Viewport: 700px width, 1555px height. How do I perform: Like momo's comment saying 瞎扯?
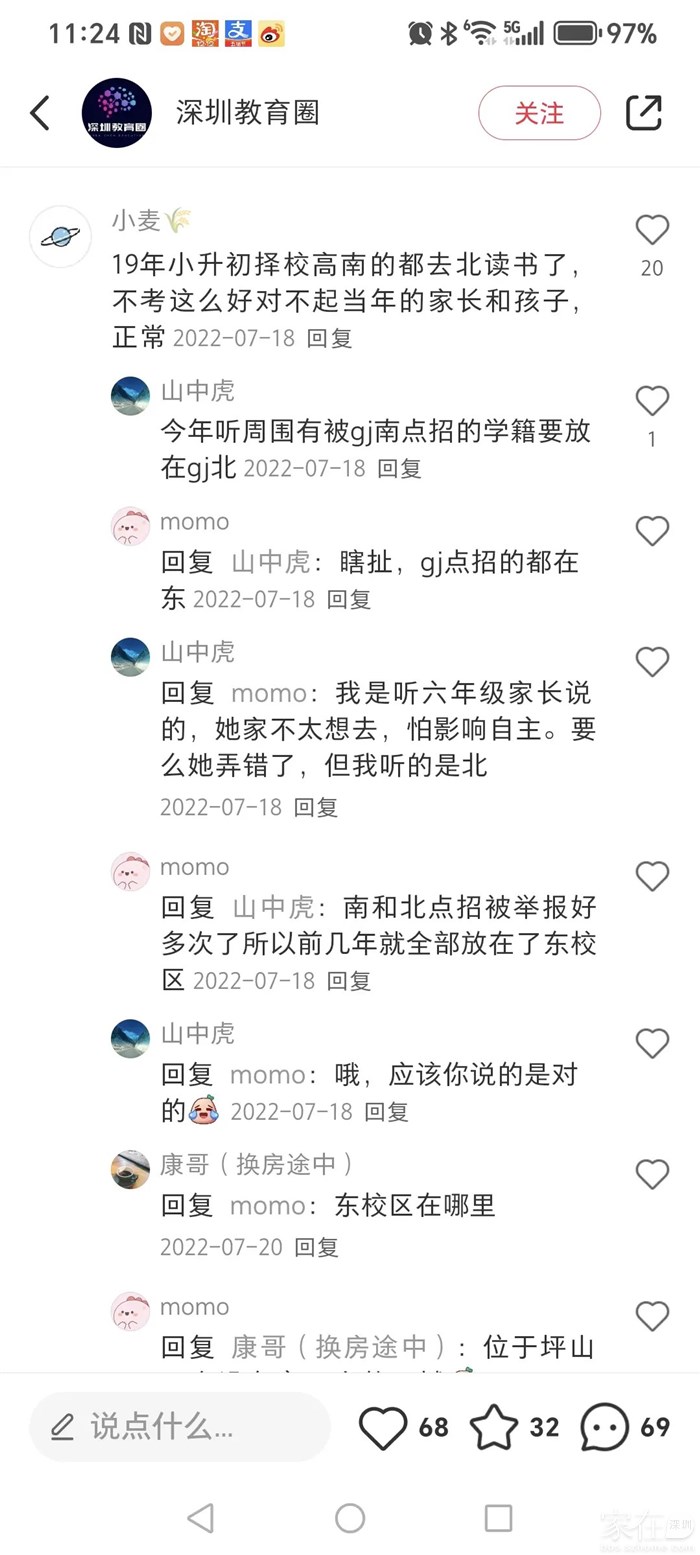click(652, 531)
